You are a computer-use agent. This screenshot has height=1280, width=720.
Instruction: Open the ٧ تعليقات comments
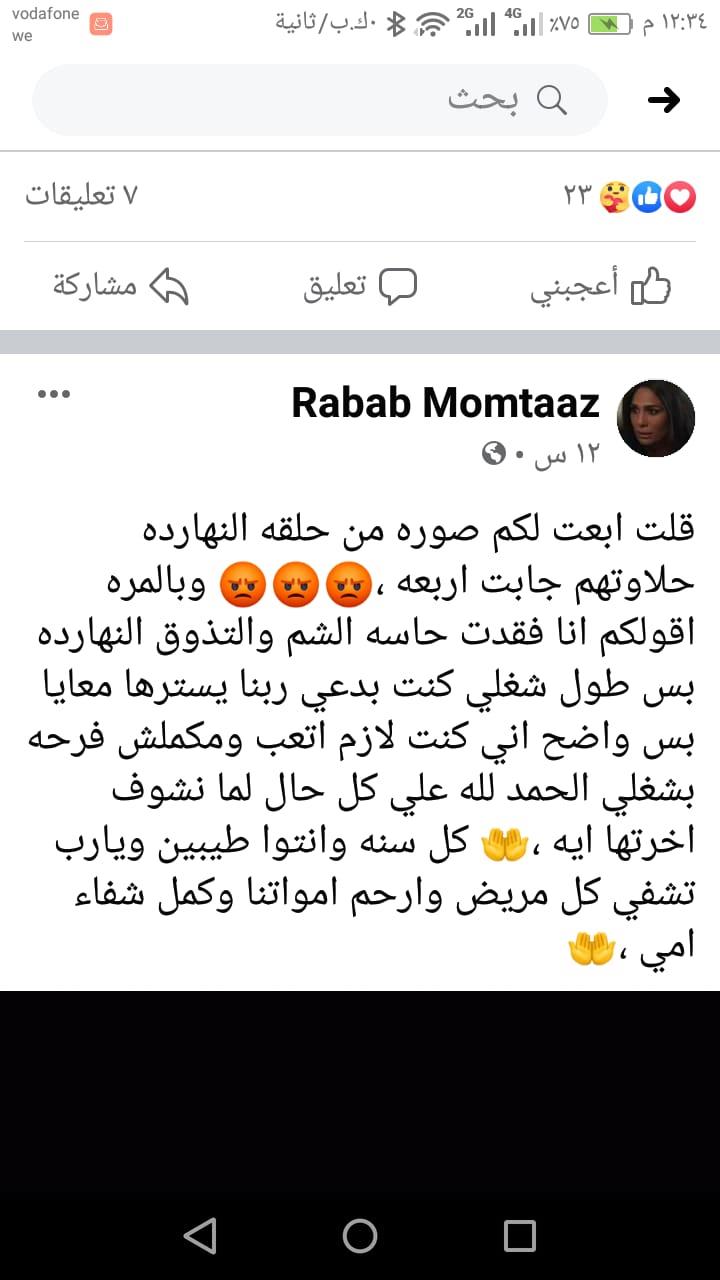coord(82,196)
